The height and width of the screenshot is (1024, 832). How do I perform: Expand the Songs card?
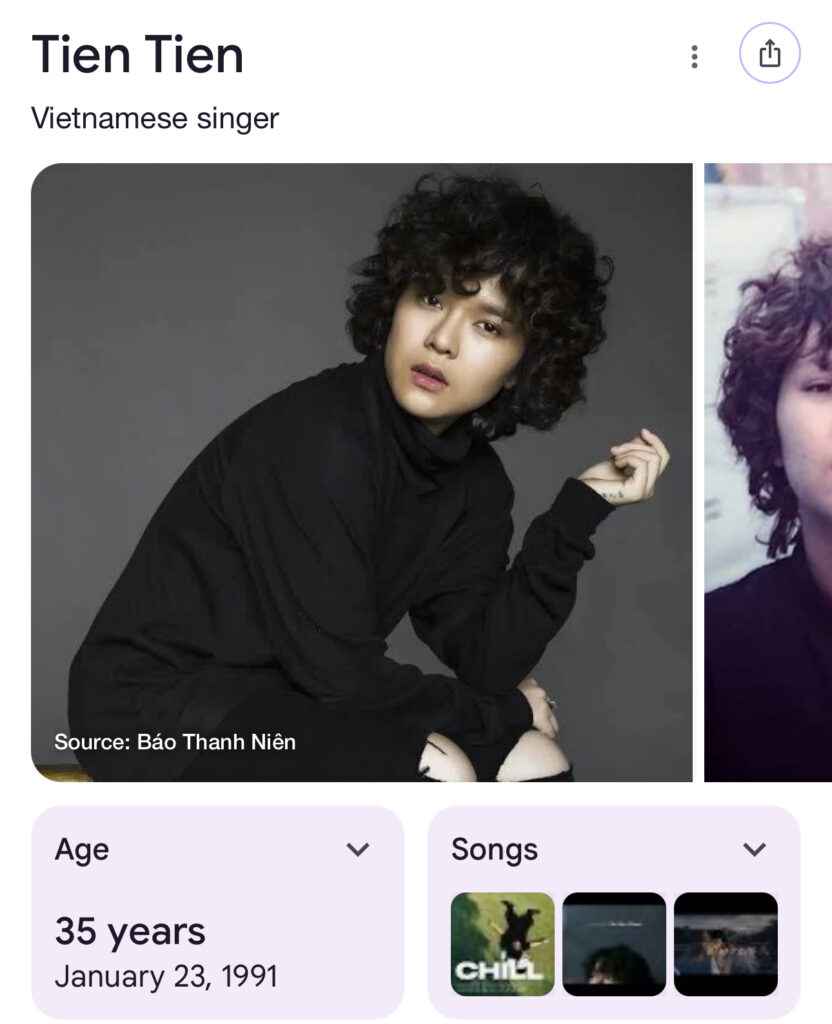pos(754,850)
